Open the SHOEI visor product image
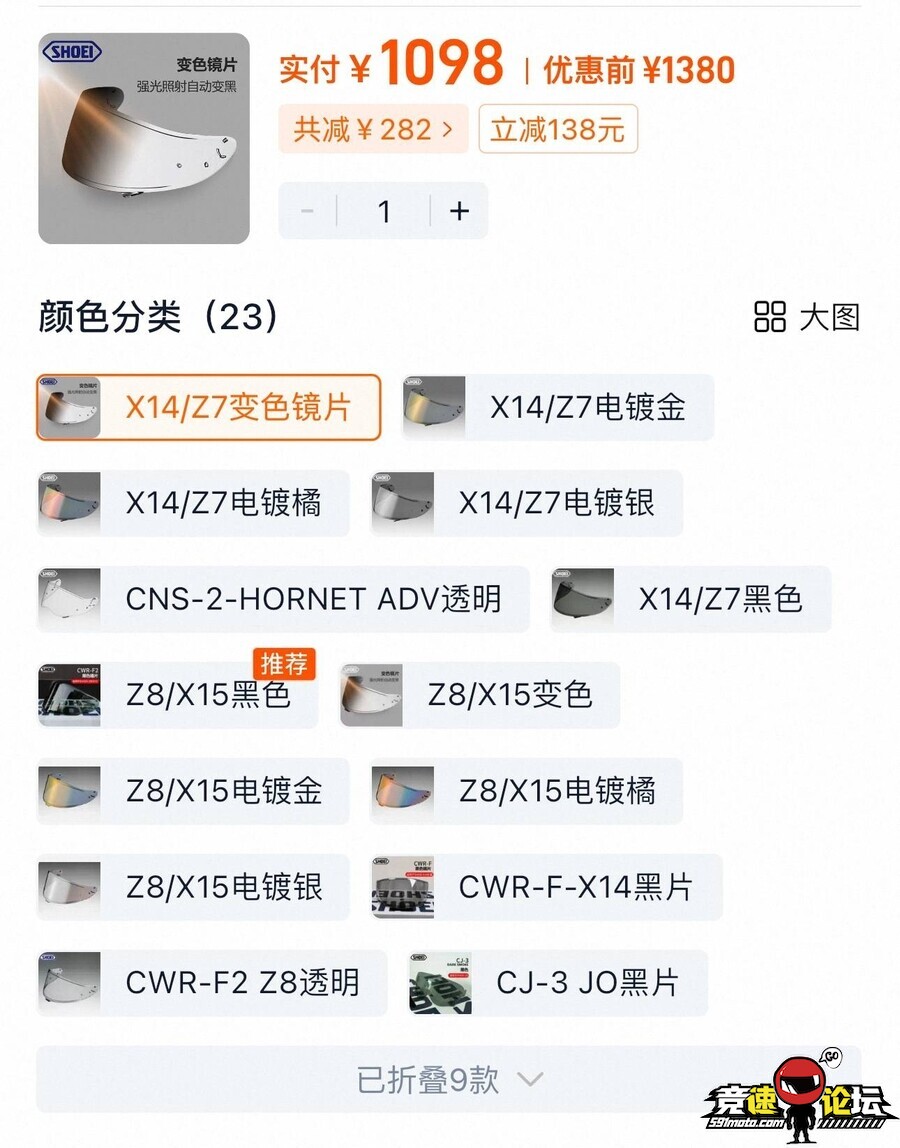 [x=143, y=138]
